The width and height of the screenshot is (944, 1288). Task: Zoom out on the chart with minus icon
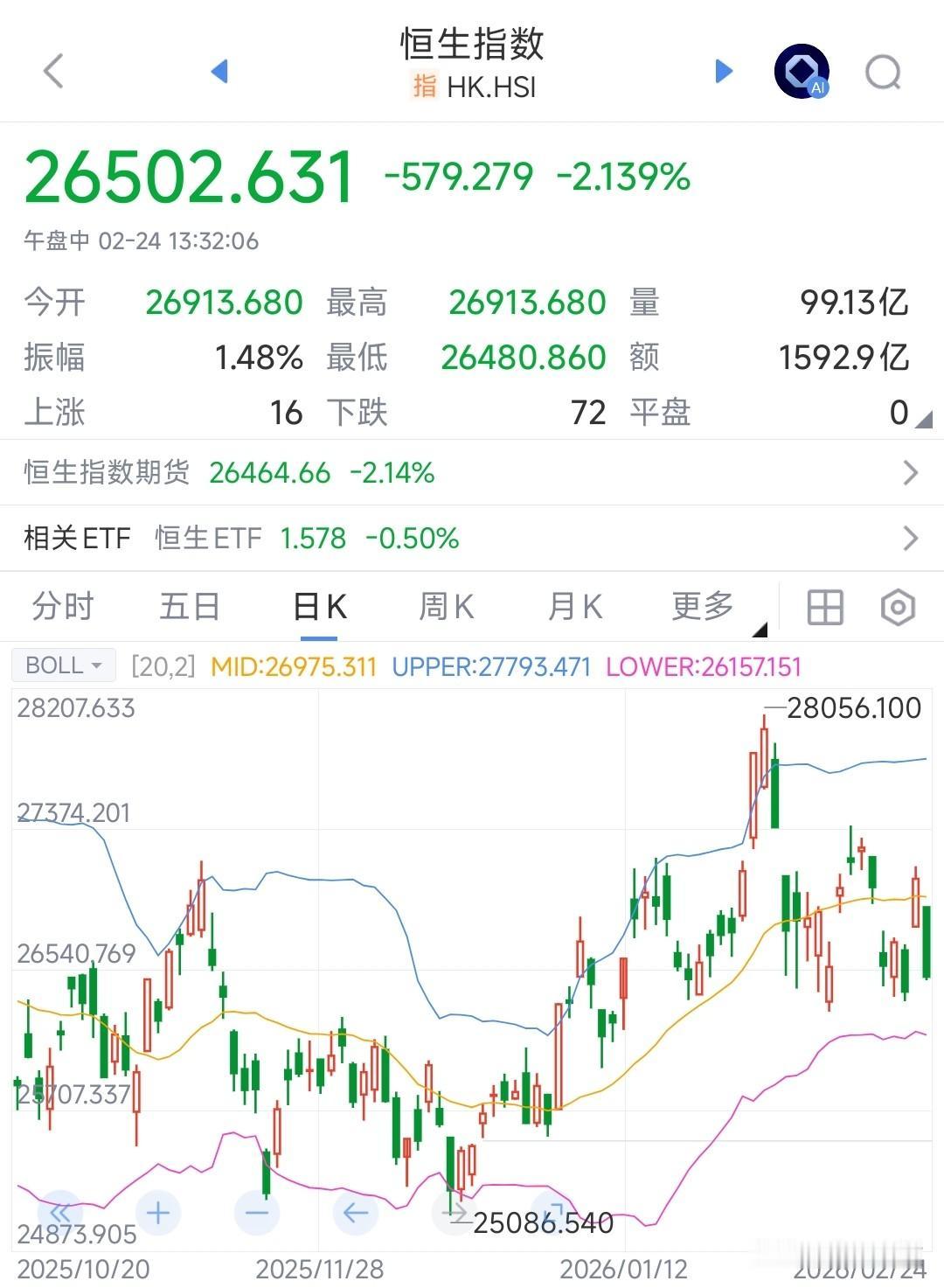coord(256,1214)
